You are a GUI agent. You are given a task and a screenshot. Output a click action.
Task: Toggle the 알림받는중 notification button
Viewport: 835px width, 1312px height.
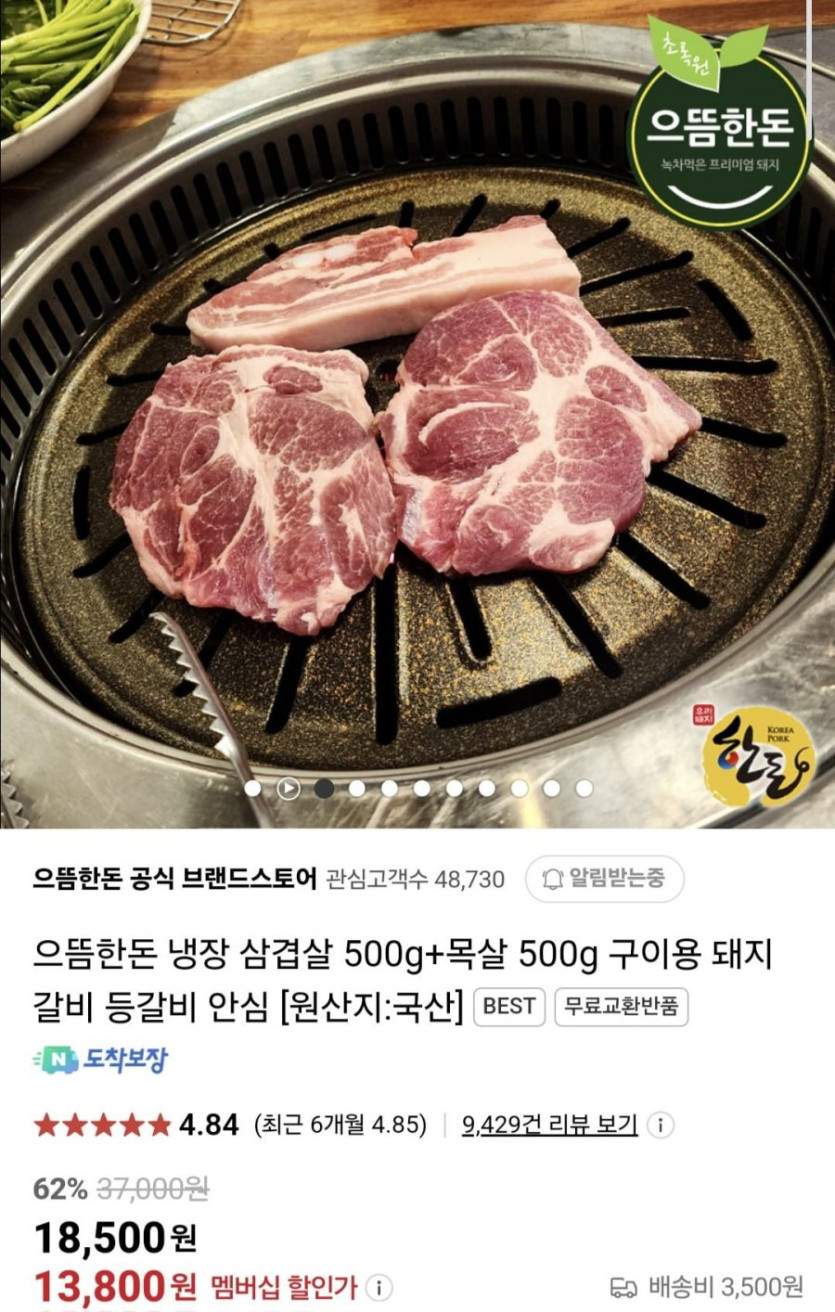coord(605,879)
